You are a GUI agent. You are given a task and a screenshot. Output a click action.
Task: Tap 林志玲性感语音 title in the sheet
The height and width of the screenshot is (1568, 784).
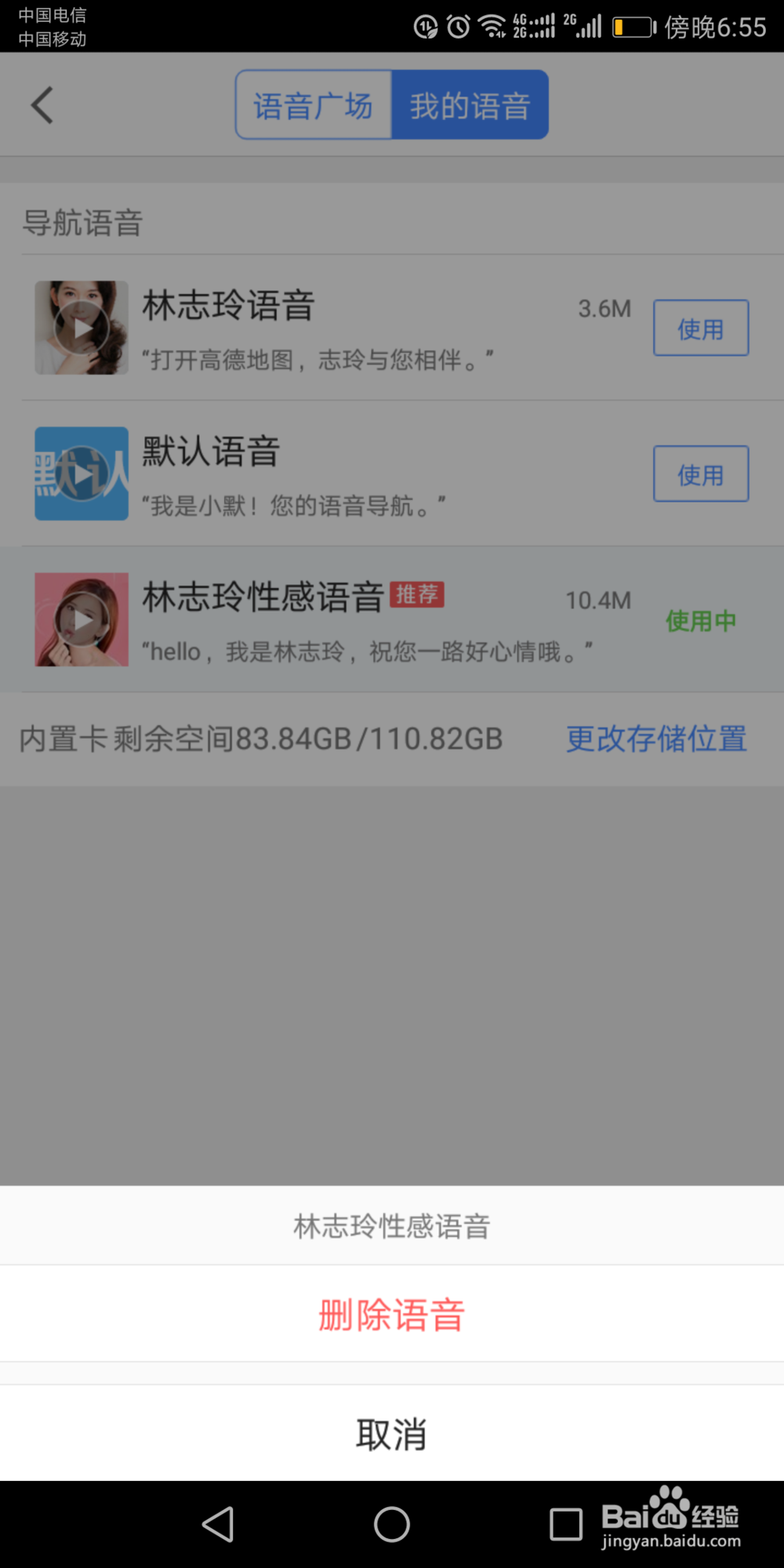pyautogui.click(x=391, y=1225)
